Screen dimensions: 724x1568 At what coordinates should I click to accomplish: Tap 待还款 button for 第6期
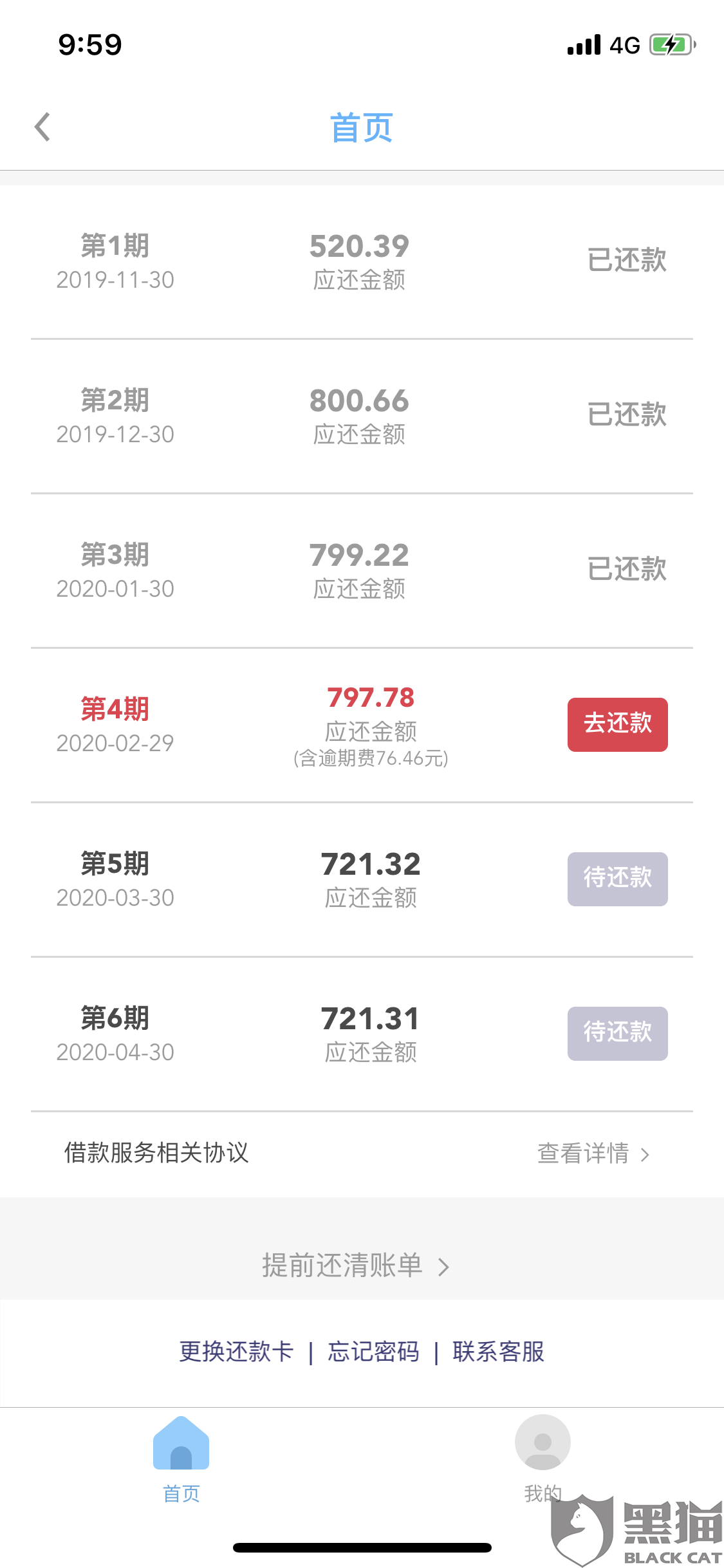[x=617, y=1033]
